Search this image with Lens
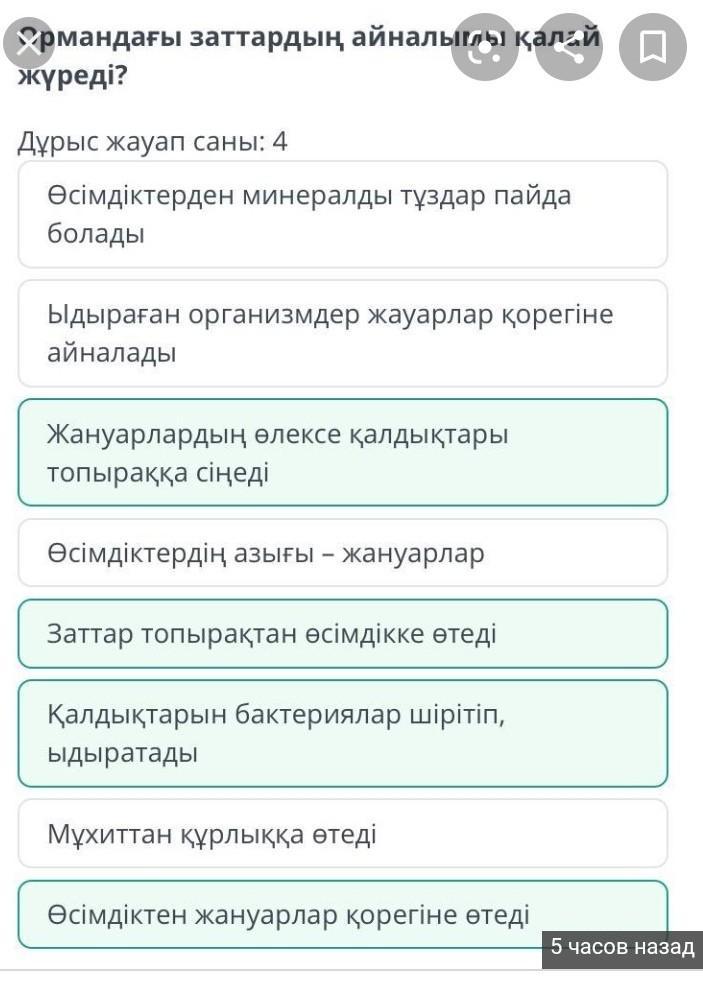The image size is (703, 981). pyautogui.click(x=485, y=47)
